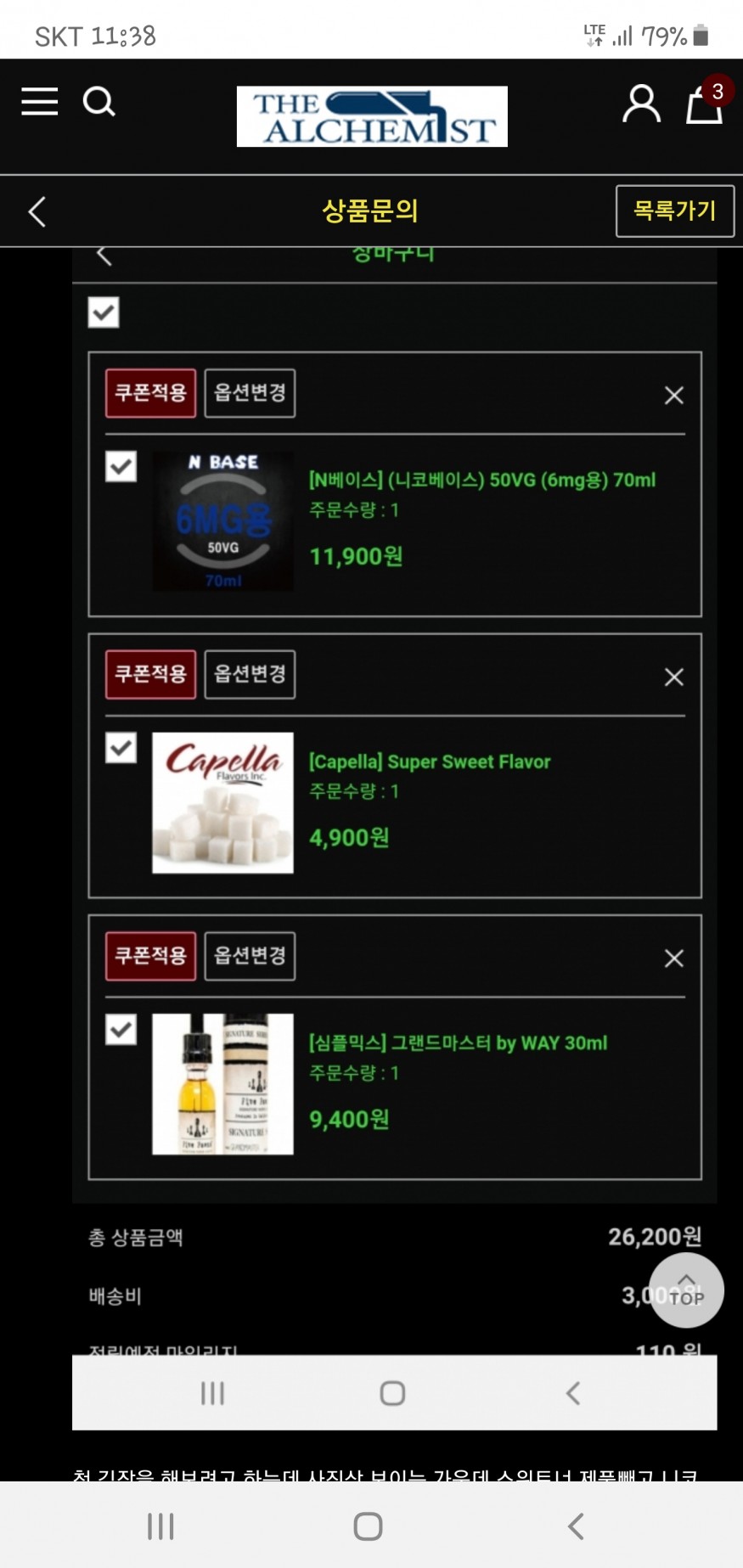Go back from 상품문의 page

(x=37, y=211)
